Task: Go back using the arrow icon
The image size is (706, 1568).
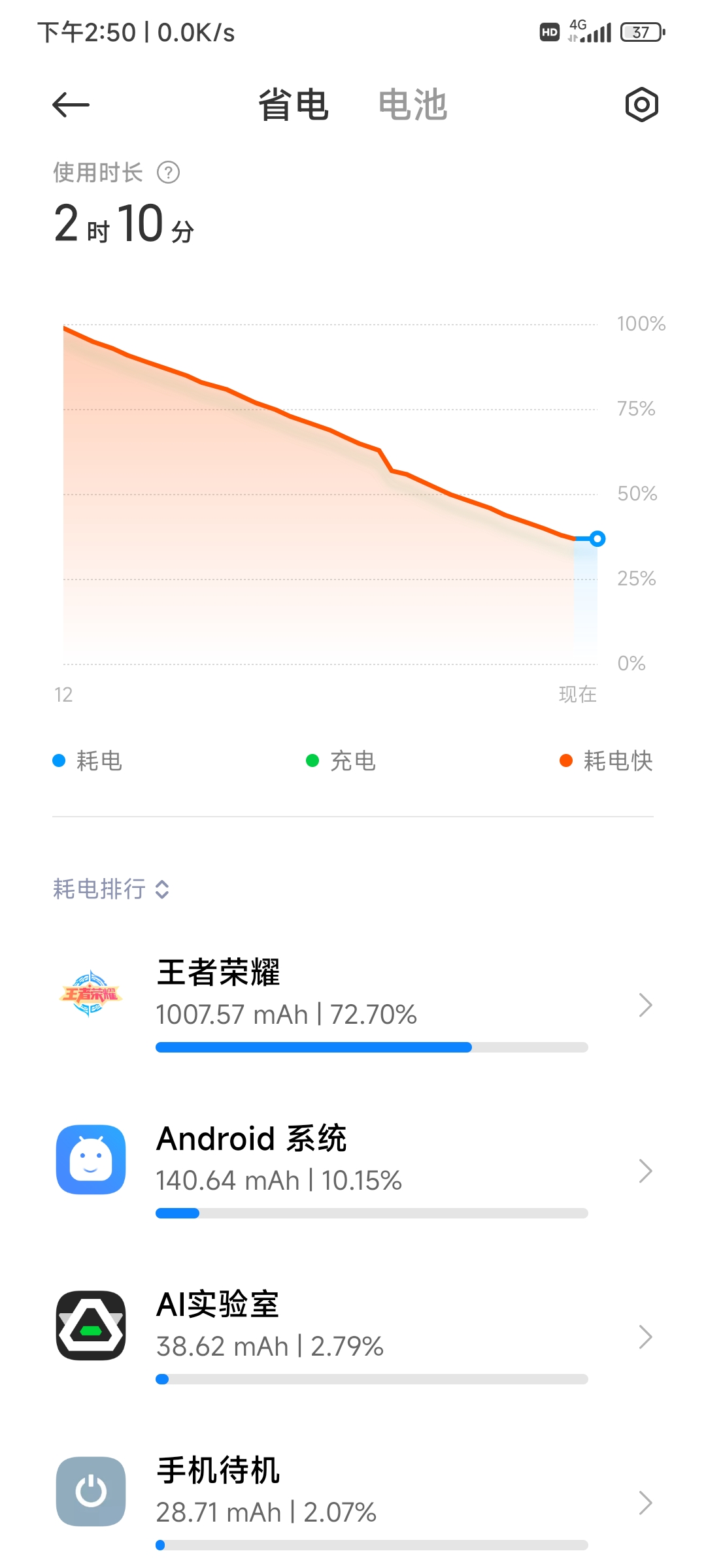Action: pyautogui.click(x=71, y=105)
